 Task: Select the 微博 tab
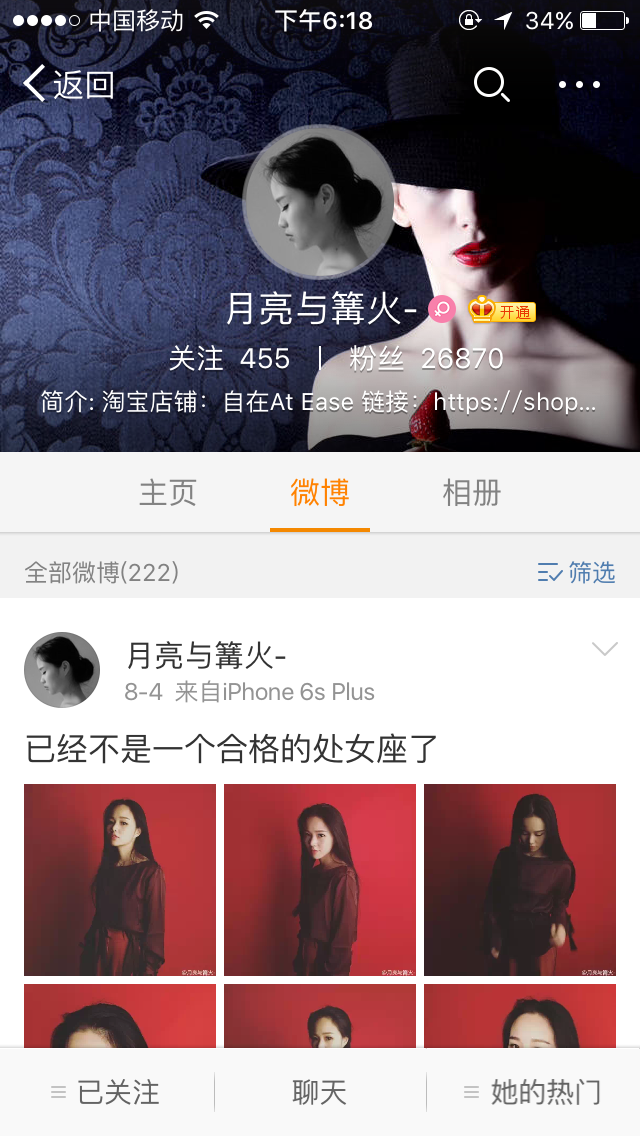pyautogui.click(x=319, y=493)
